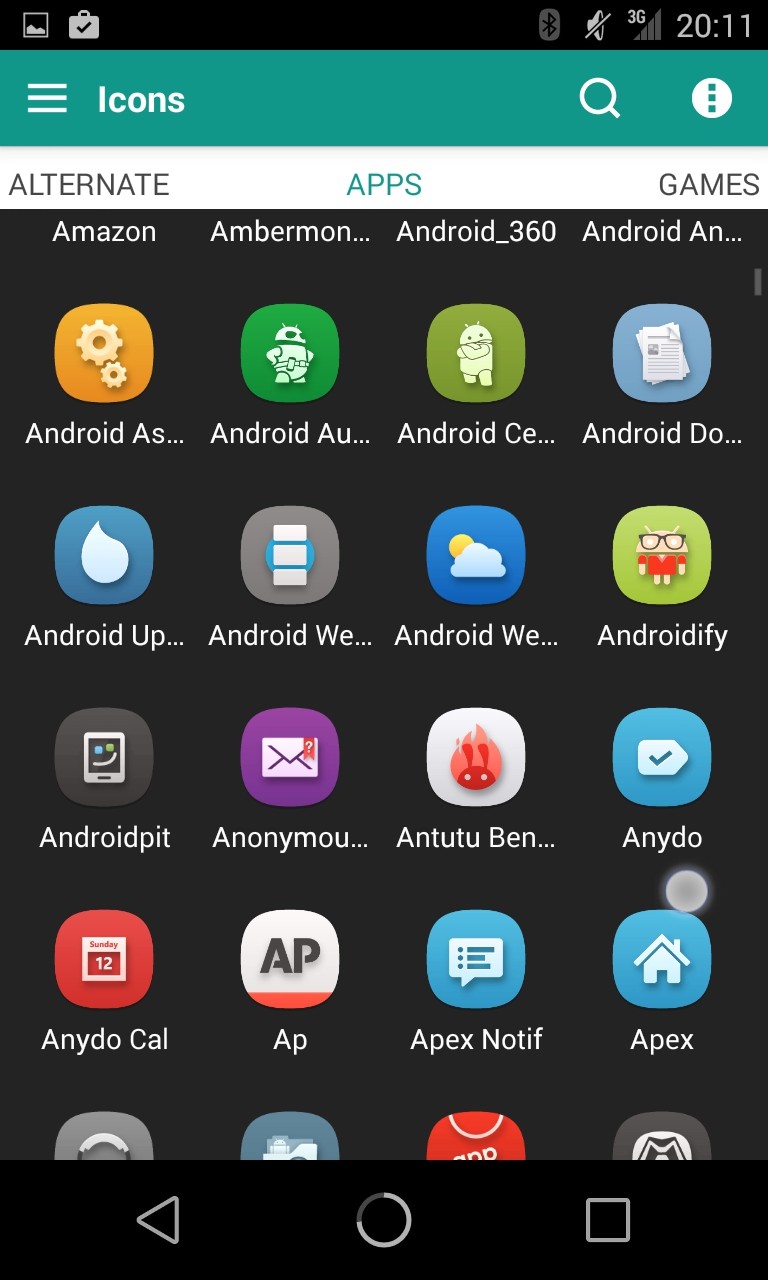Screen dimensions: 768x1280
Task: Select the Ap icon
Action: point(290,959)
